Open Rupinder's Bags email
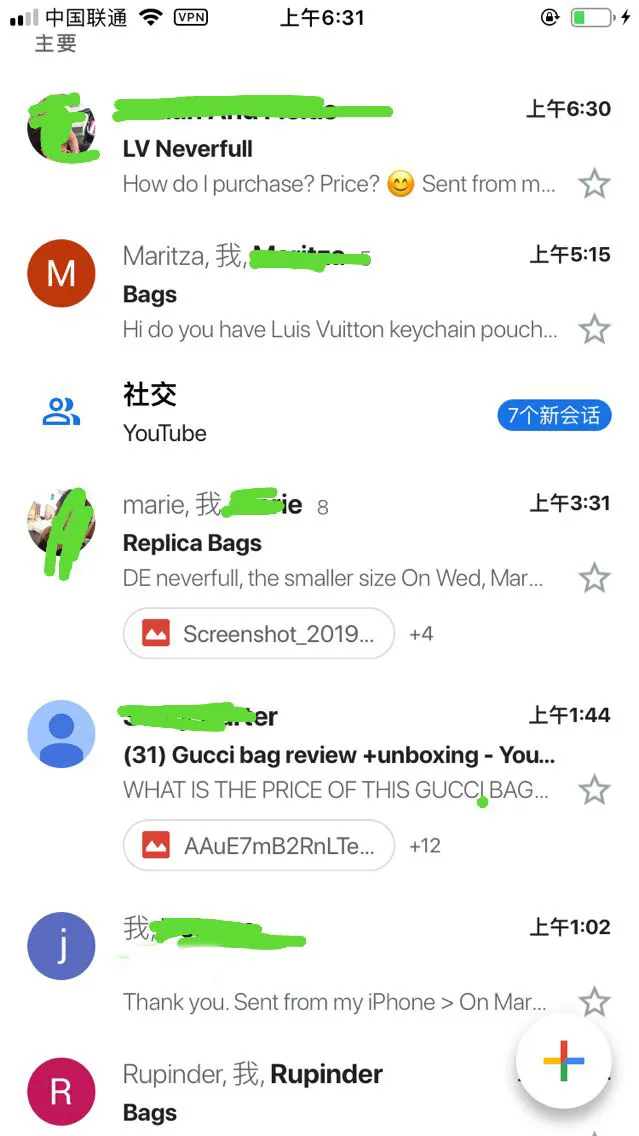The image size is (639, 1136). pyautogui.click(x=300, y=1093)
